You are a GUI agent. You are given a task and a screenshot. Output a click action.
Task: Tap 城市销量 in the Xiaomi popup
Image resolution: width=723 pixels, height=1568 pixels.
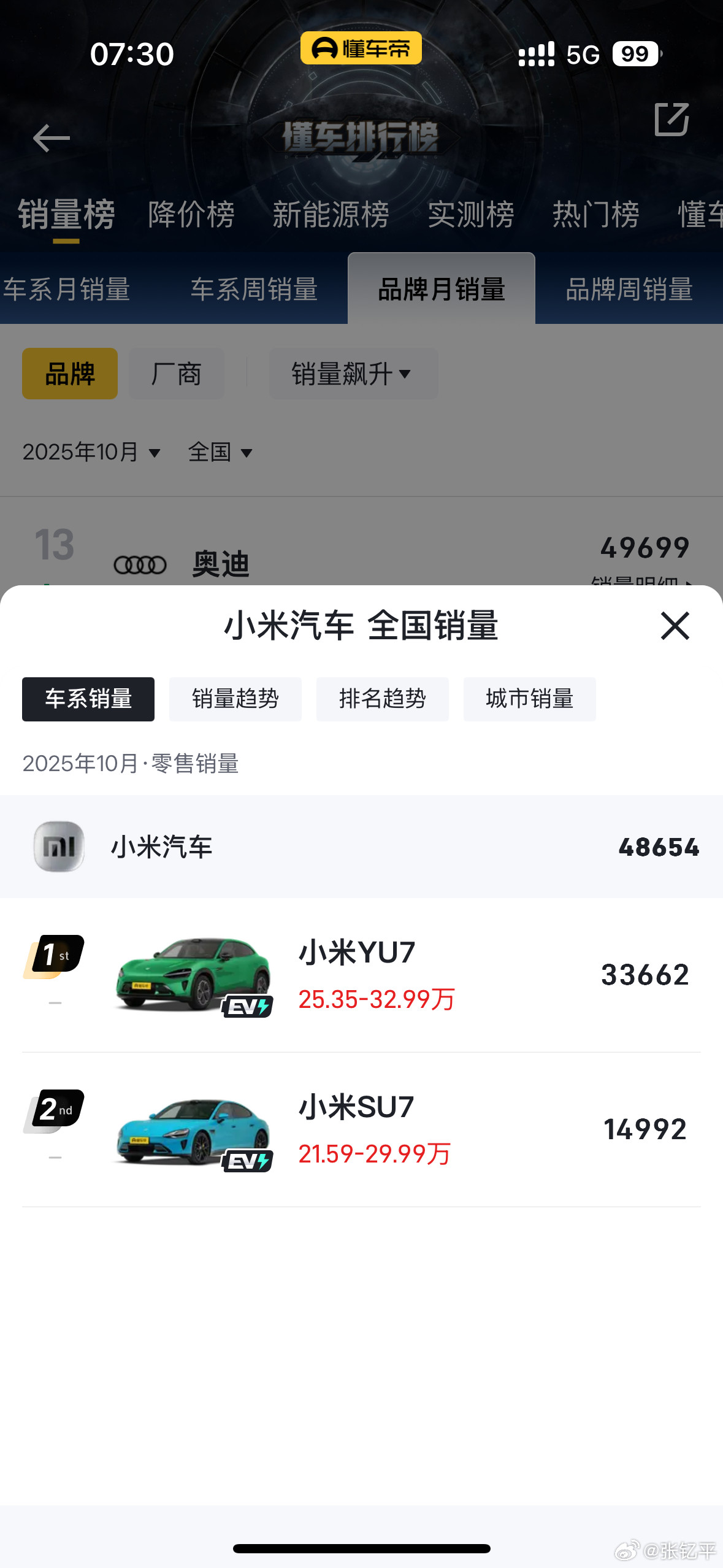529,699
